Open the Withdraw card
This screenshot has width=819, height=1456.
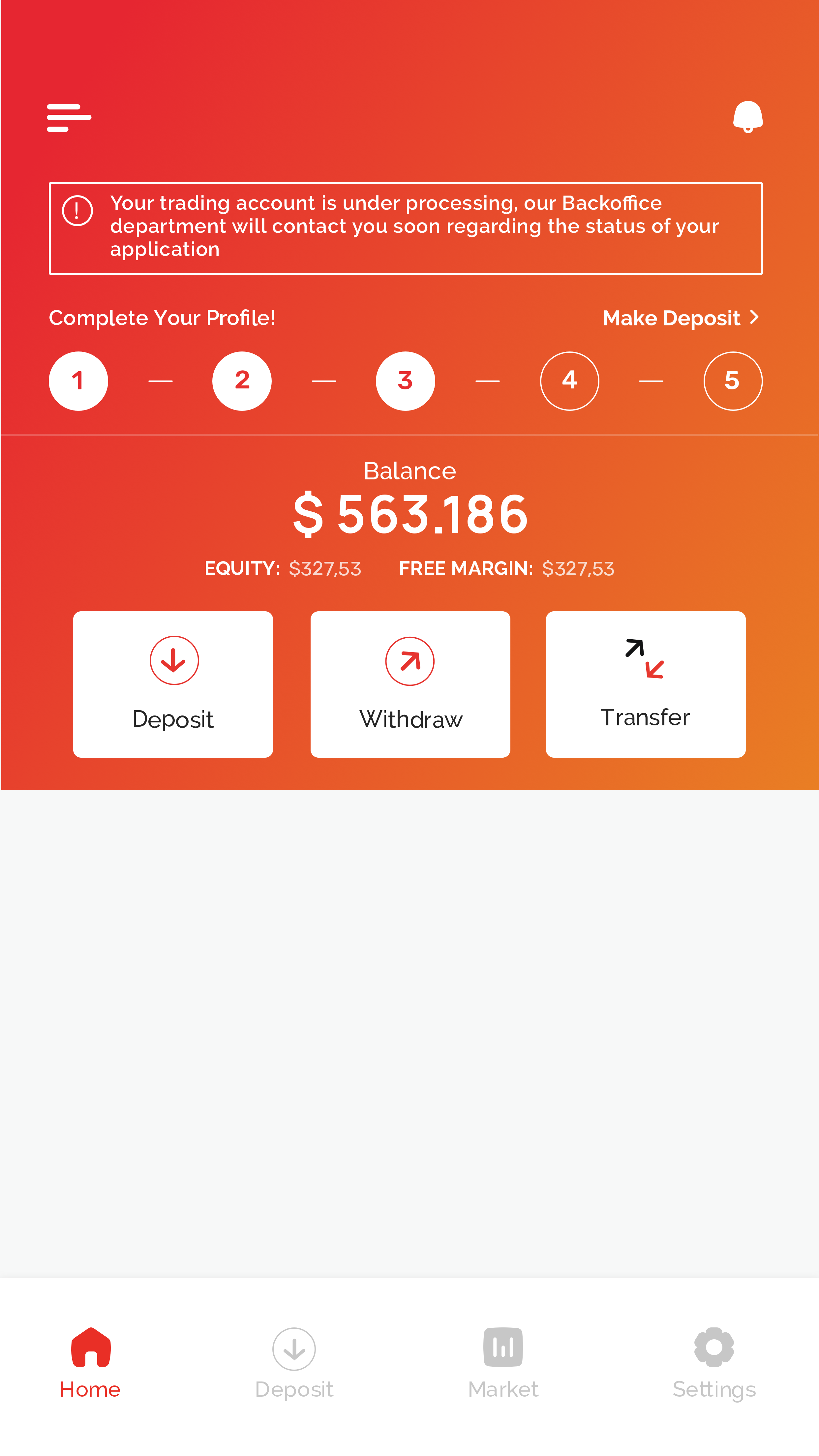[410, 684]
